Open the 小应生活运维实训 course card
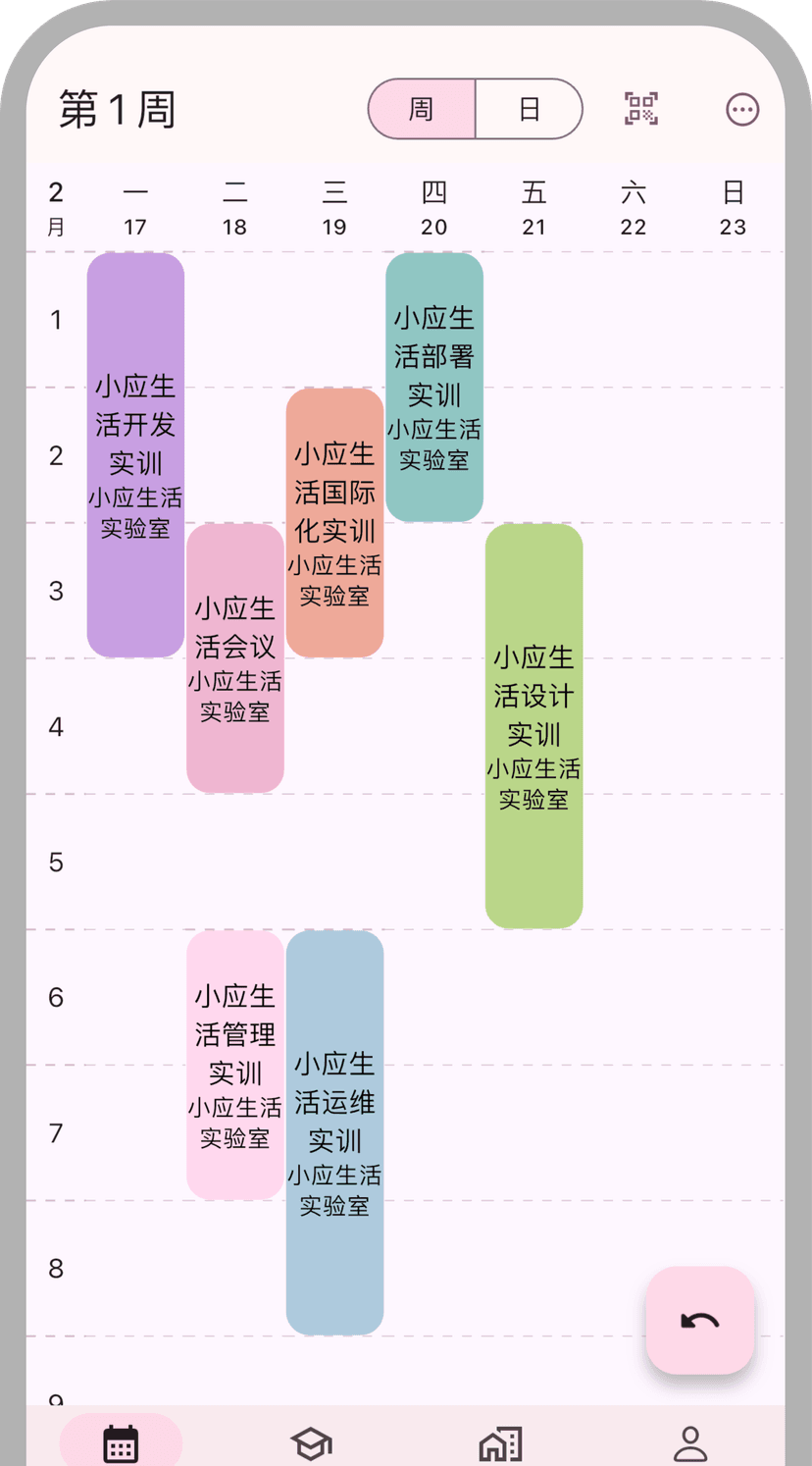Image resolution: width=812 pixels, height=1466 pixels. tap(334, 1132)
